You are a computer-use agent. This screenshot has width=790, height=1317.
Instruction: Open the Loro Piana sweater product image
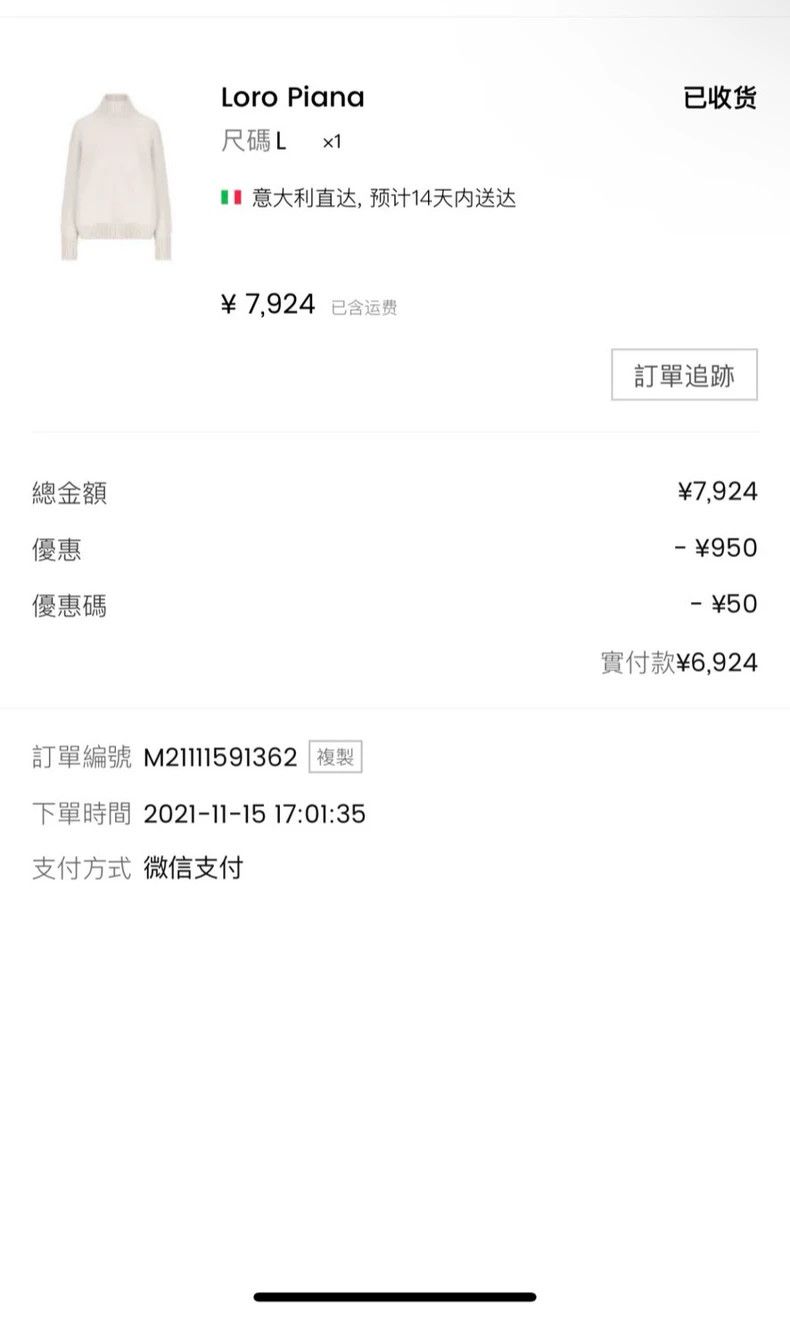click(x=116, y=177)
